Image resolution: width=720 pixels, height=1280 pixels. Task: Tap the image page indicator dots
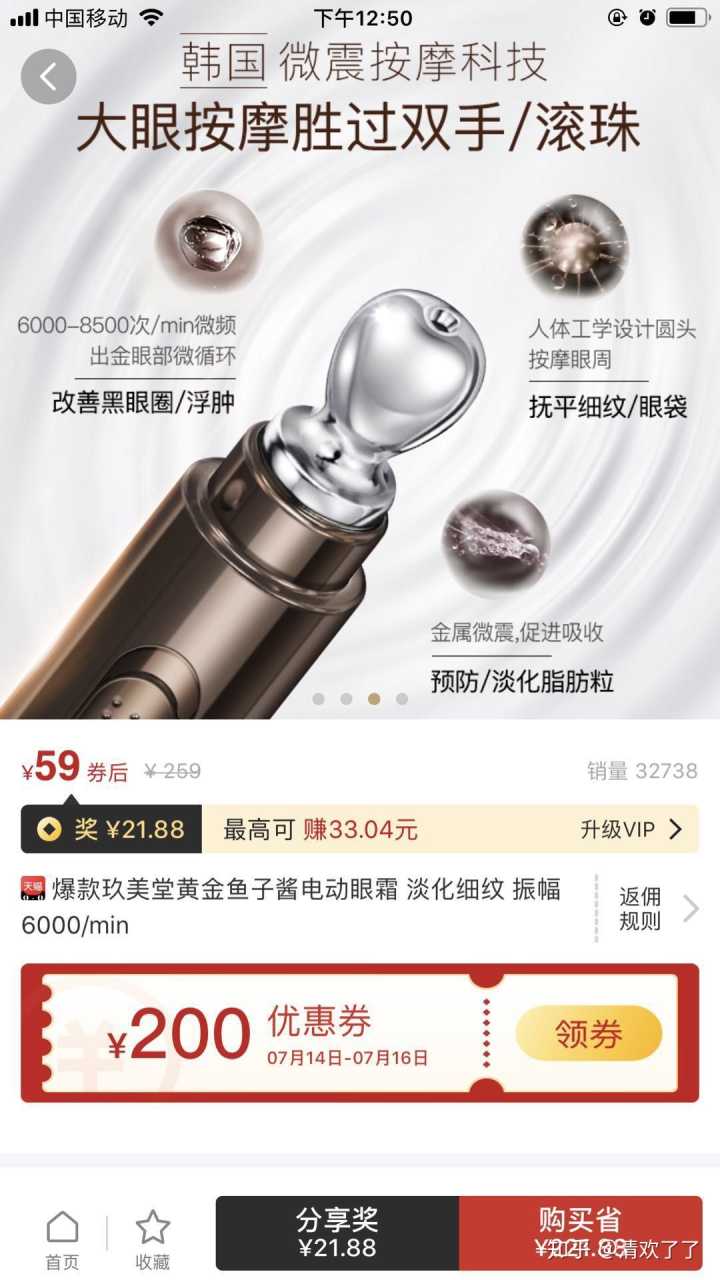tap(360, 699)
